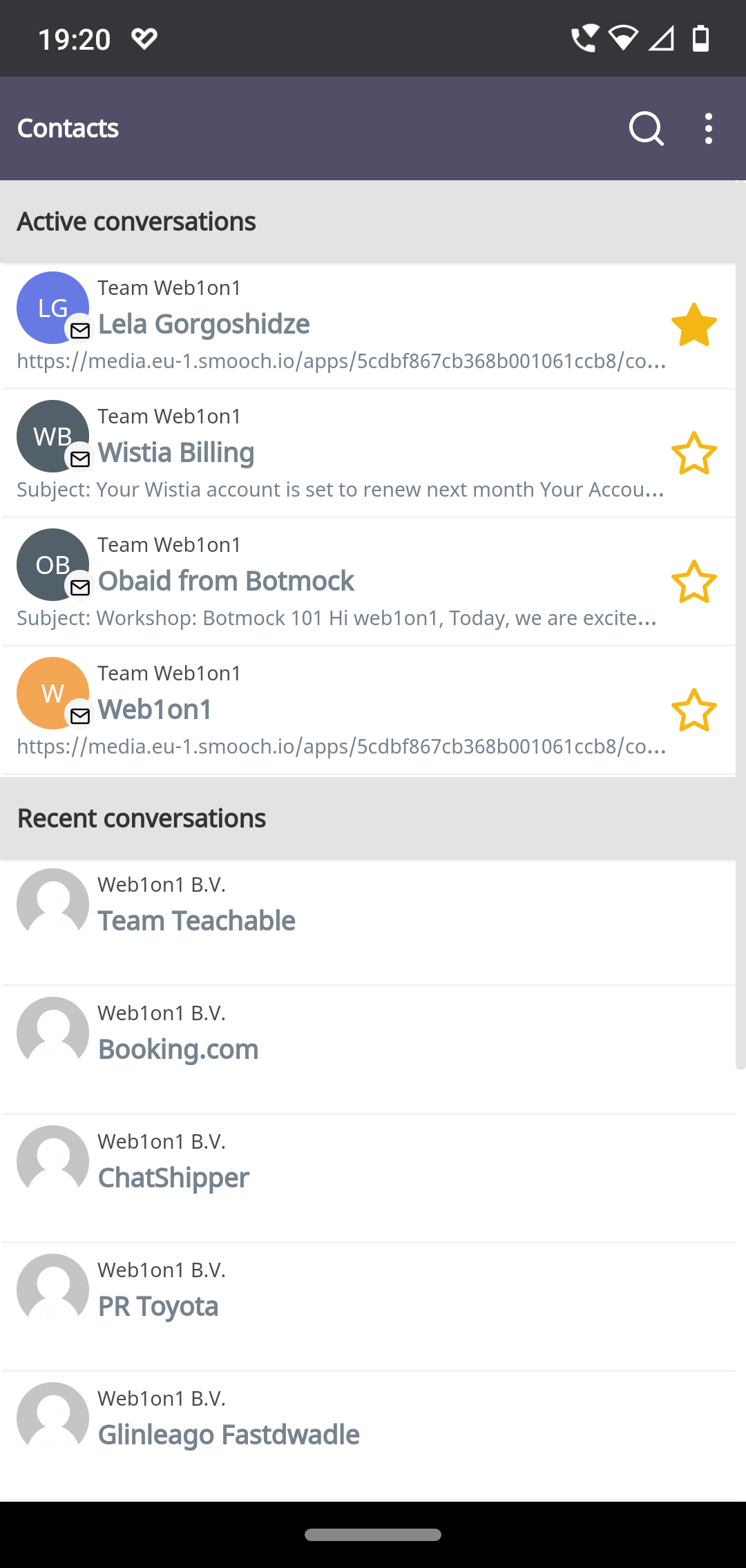Viewport: 746px width, 1568px height.
Task: Open the PR Toyota conversation
Action: coord(367,1308)
